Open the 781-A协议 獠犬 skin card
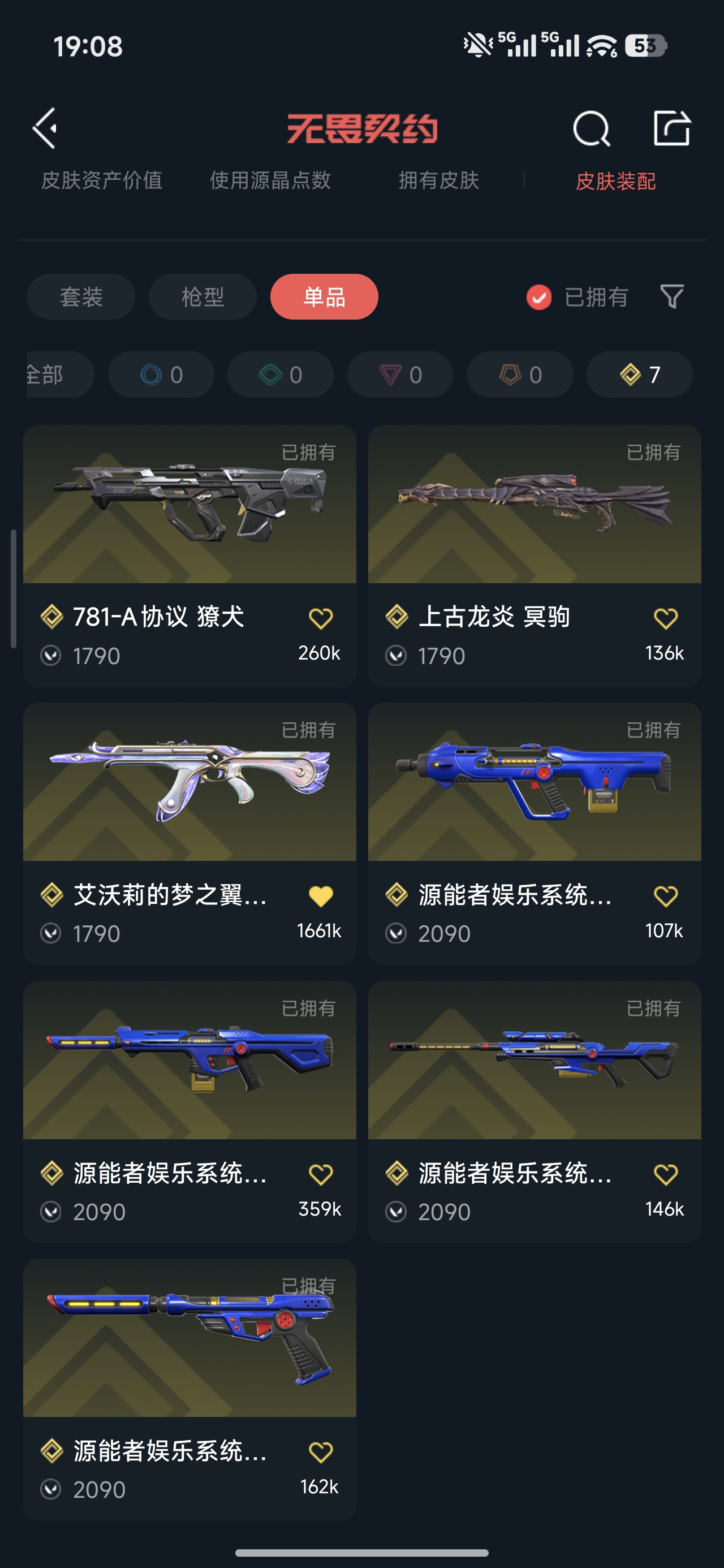 tap(189, 505)
